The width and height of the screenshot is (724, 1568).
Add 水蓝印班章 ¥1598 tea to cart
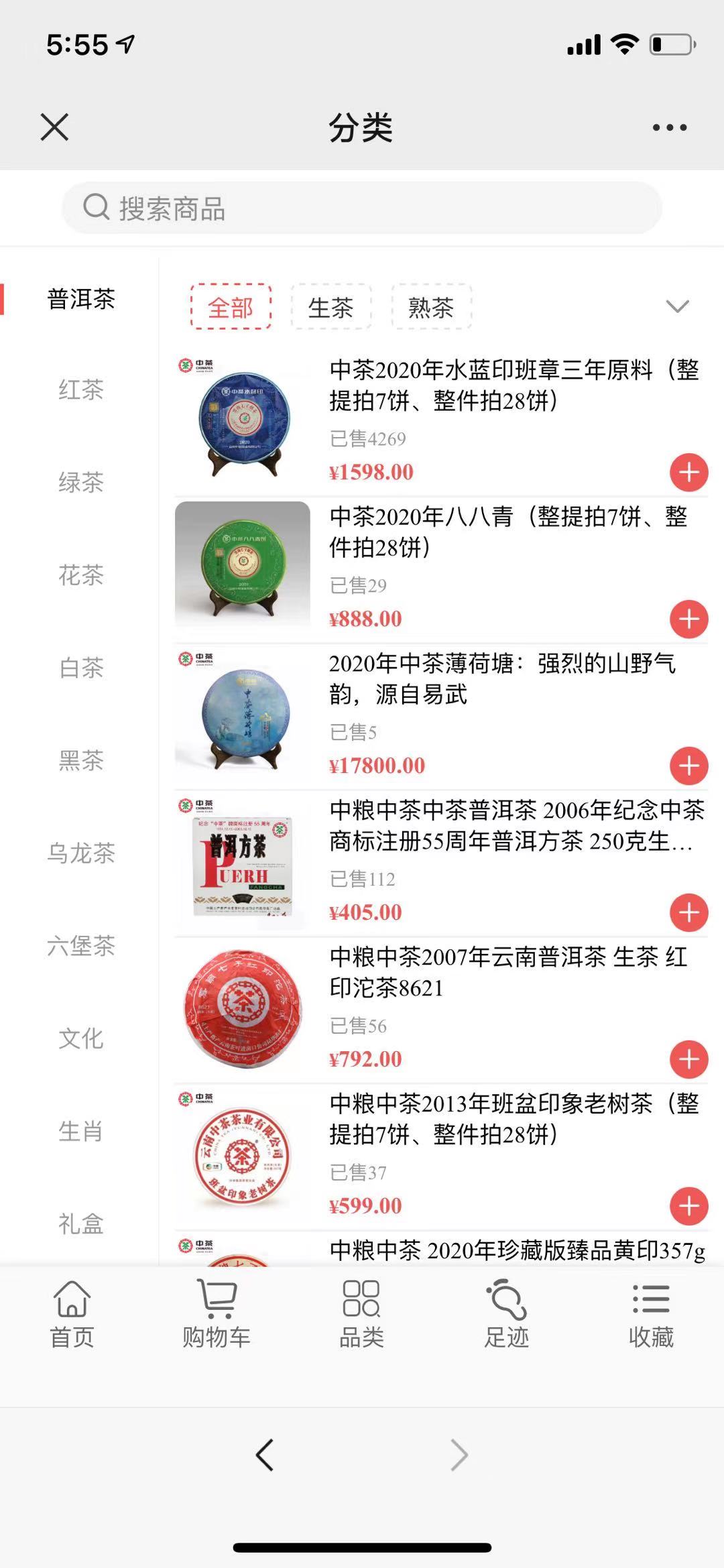[689, 473]
